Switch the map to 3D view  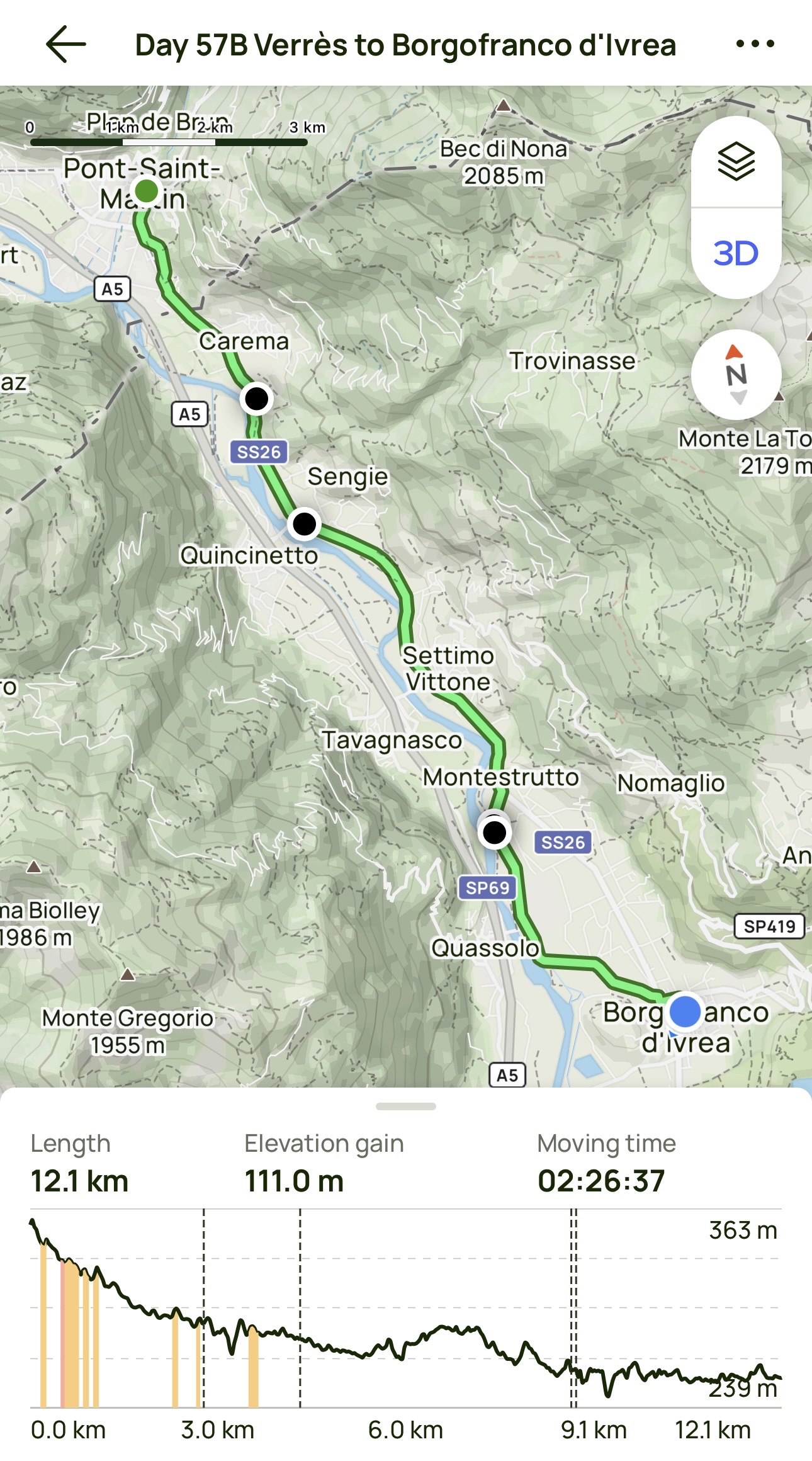point(736,253)
